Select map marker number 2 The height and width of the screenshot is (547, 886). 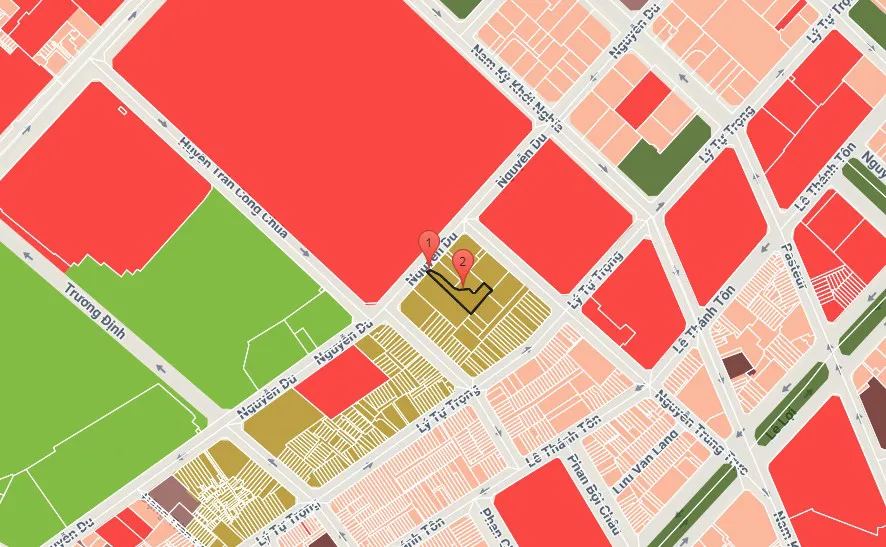[x=462, y=263]
